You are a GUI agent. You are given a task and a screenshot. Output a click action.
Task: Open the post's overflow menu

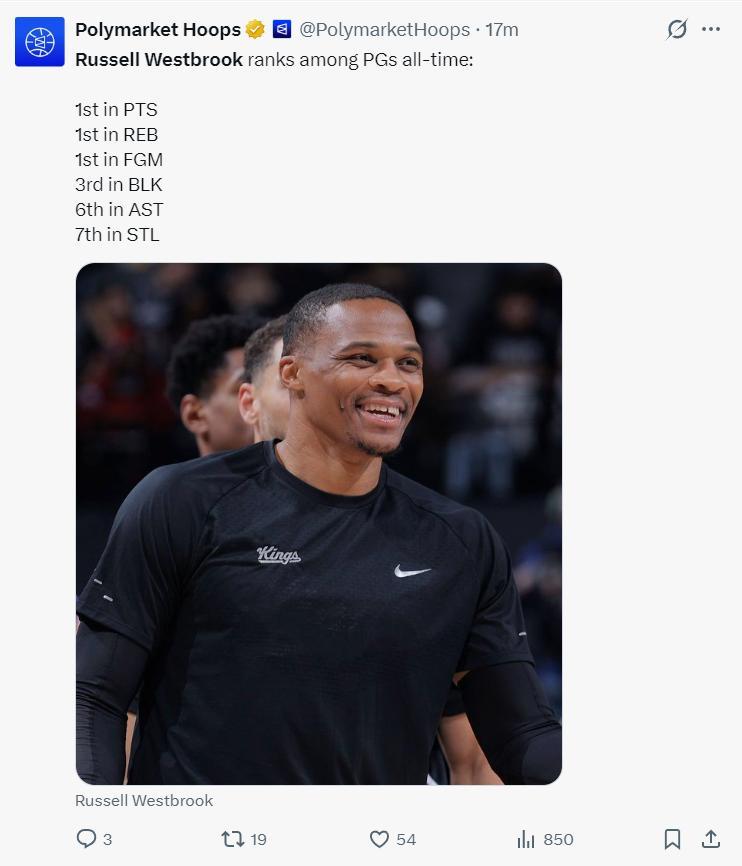click(x=711, y=30)
